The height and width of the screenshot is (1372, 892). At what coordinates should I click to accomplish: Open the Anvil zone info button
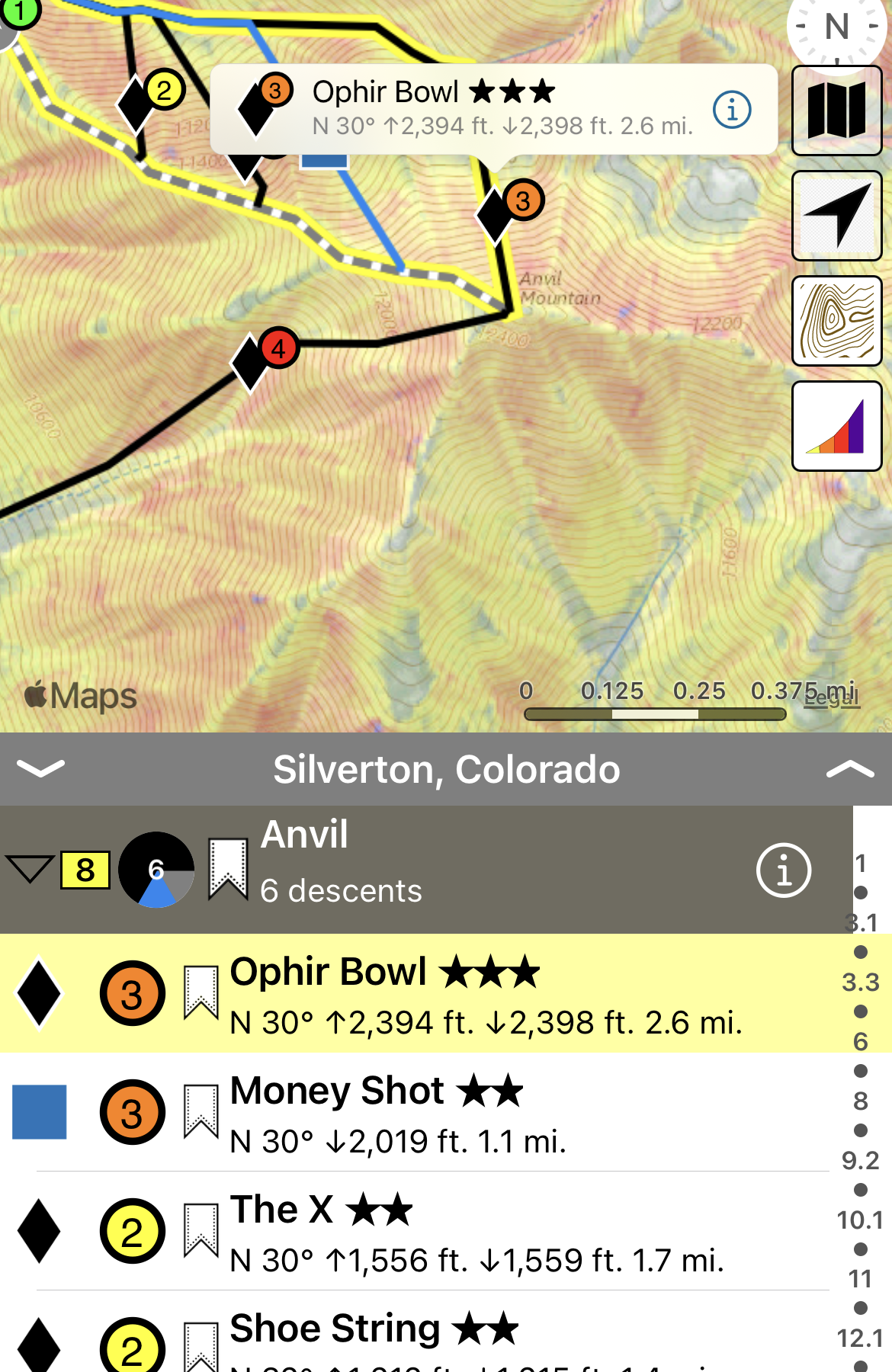pyautogui.click(x=783, y=870)
